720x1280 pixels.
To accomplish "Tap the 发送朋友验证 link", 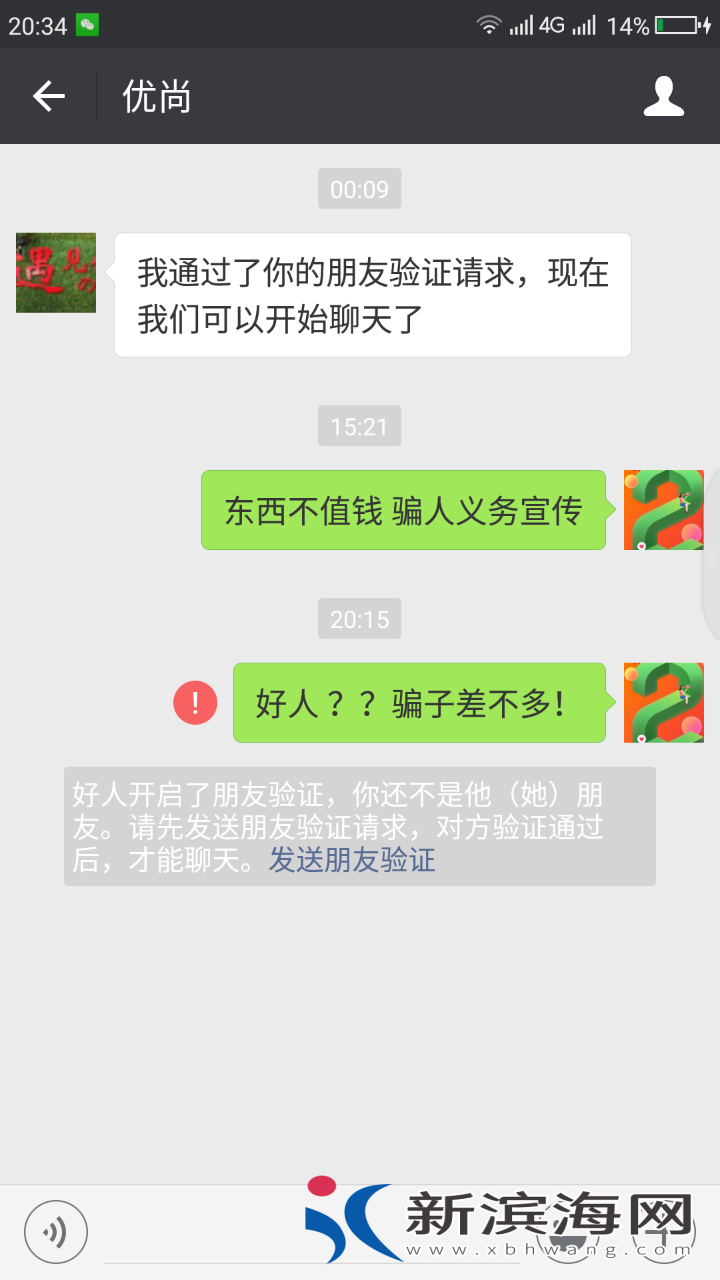I will pyautogui.click(x=352, y=860).
